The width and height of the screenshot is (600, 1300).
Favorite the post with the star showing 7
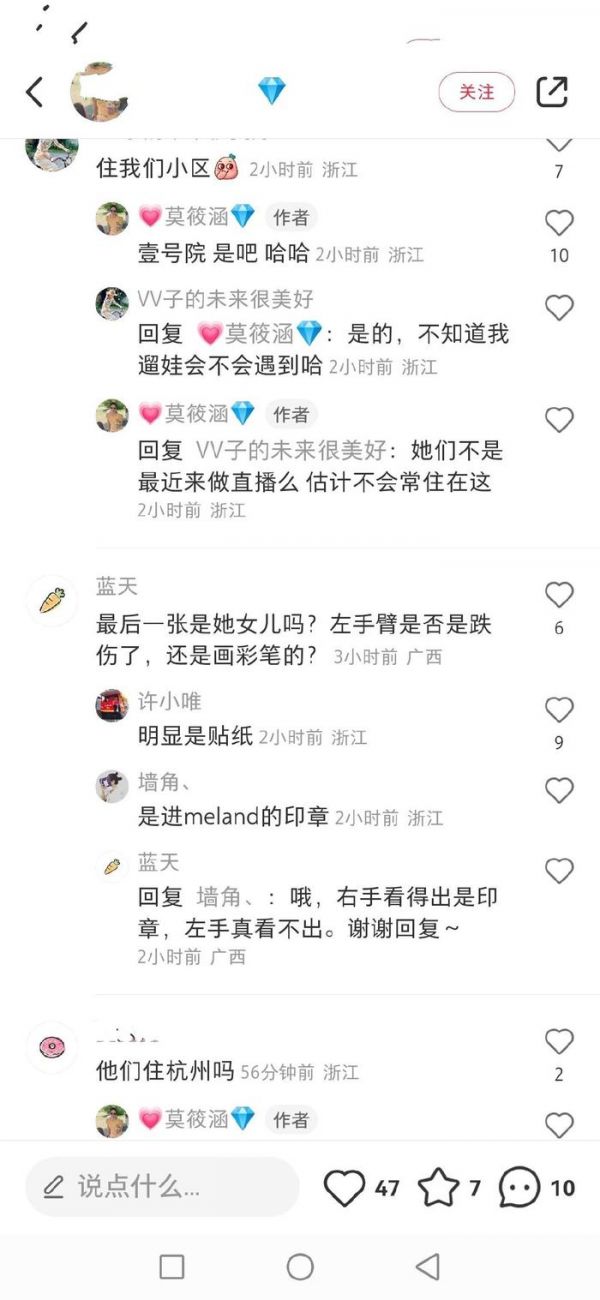click(438, 1187)
